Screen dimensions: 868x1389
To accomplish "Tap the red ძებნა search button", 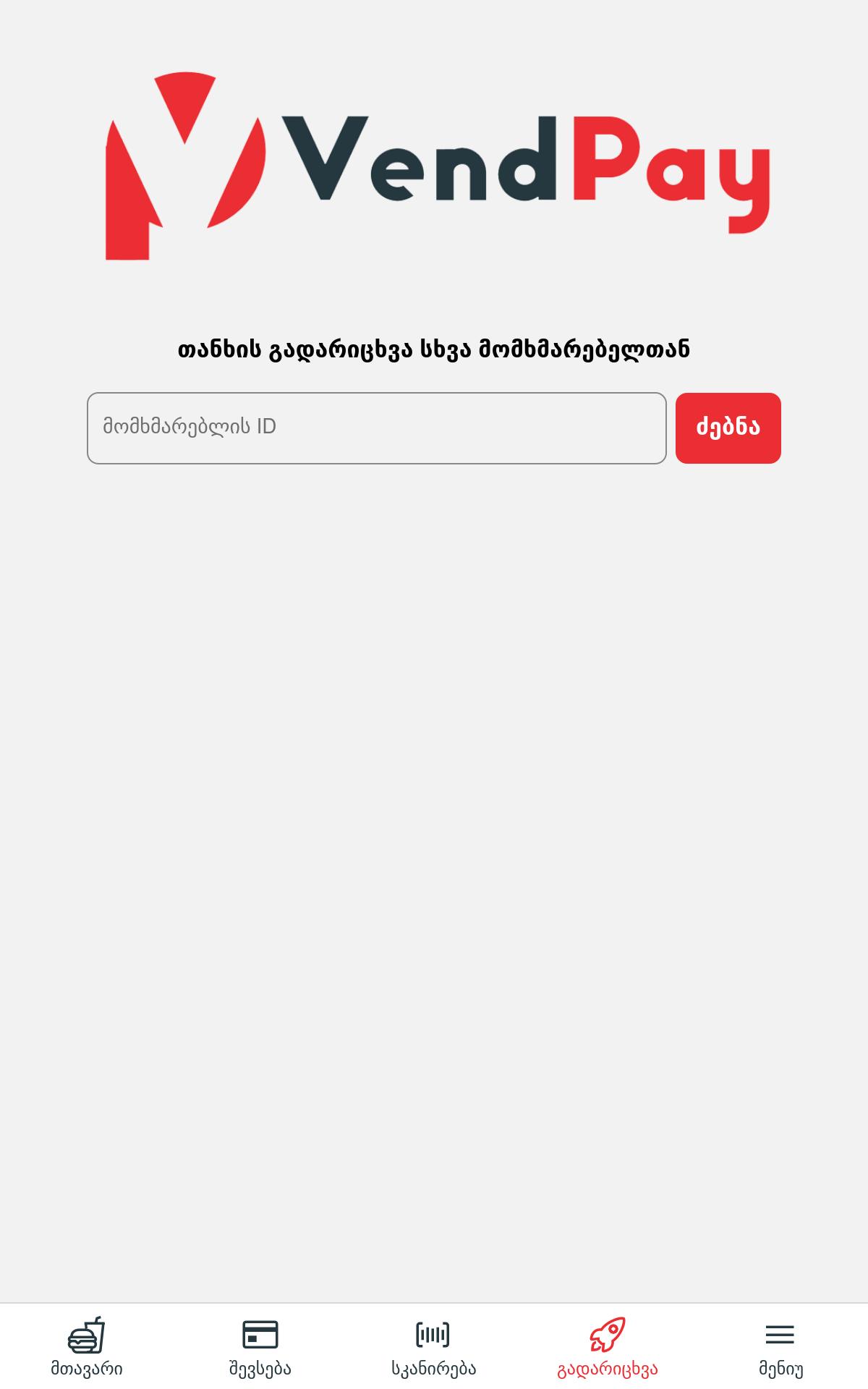I will pos(728,428).
